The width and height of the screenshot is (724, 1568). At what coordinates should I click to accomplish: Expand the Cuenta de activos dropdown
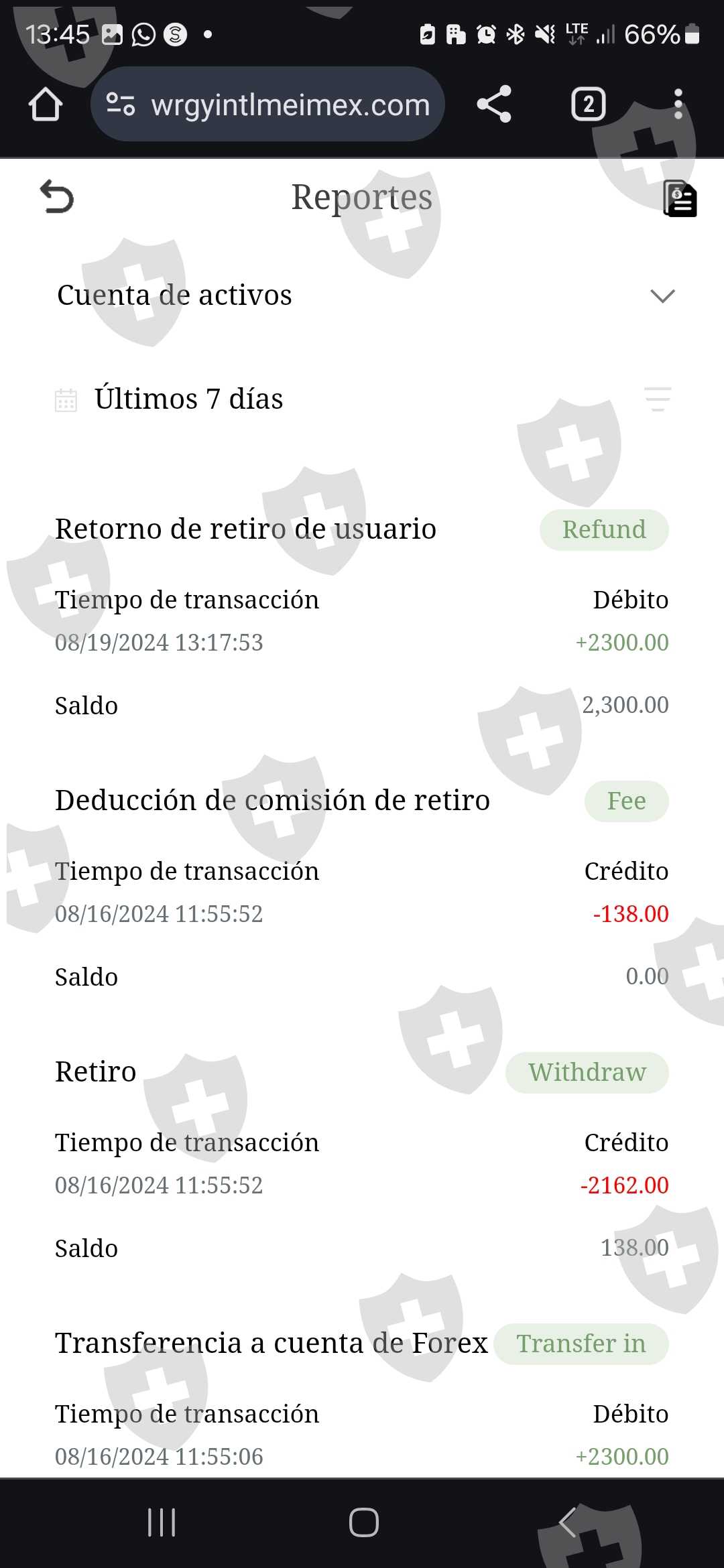click(x=662, y=296)
